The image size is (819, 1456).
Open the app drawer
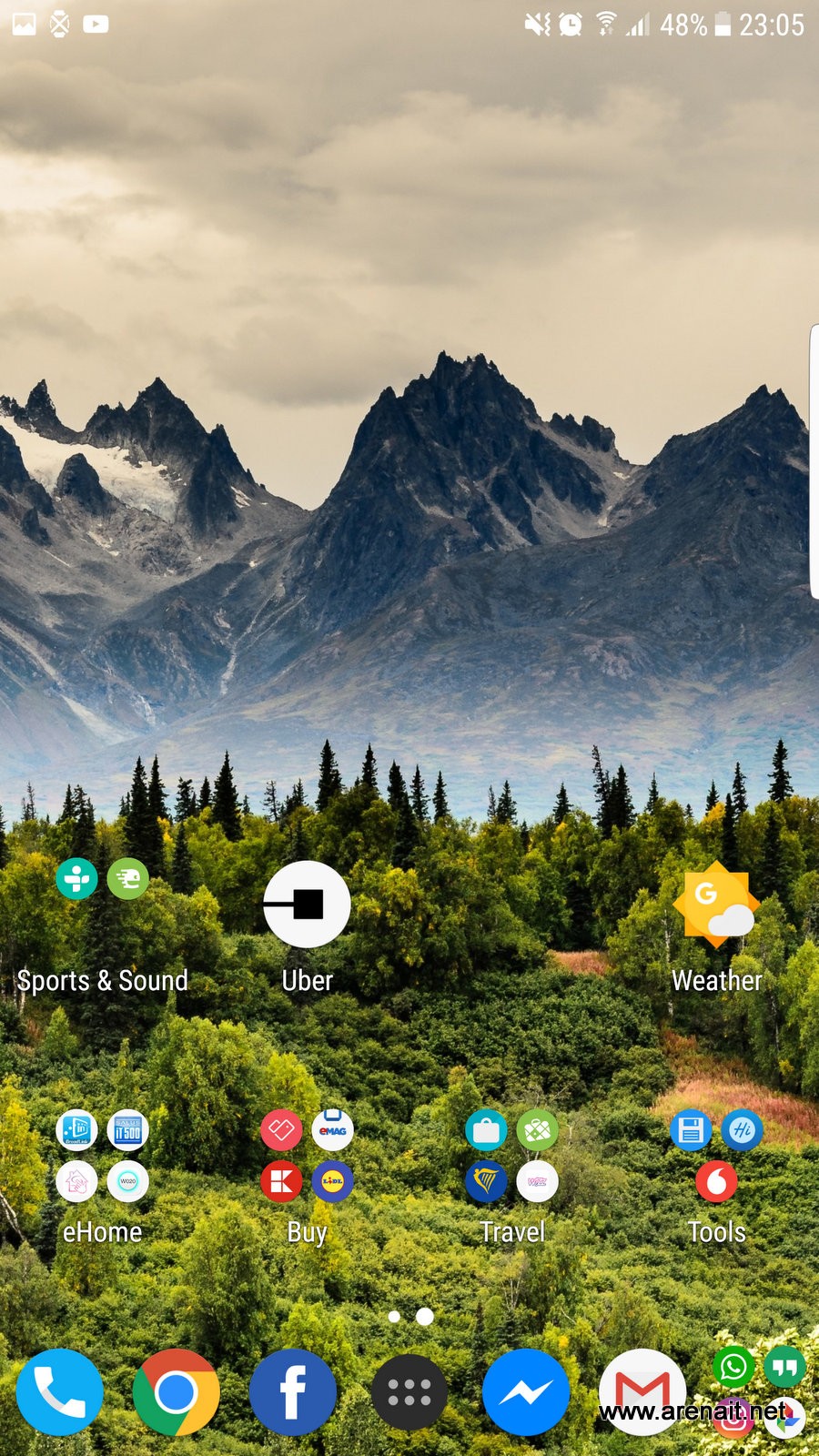click(409, 1392)
